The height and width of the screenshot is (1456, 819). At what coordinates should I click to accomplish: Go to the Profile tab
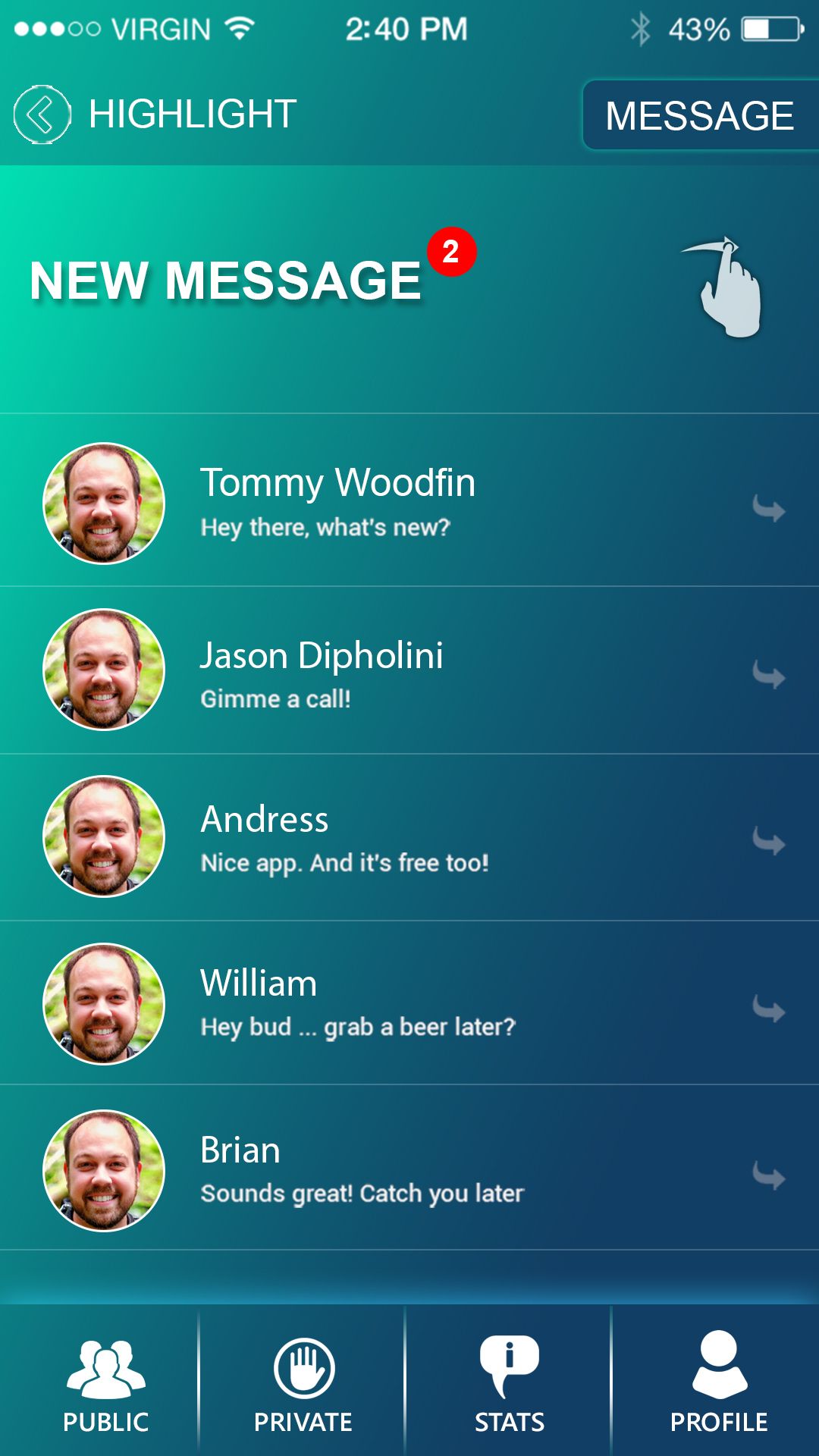(719, 1384)
